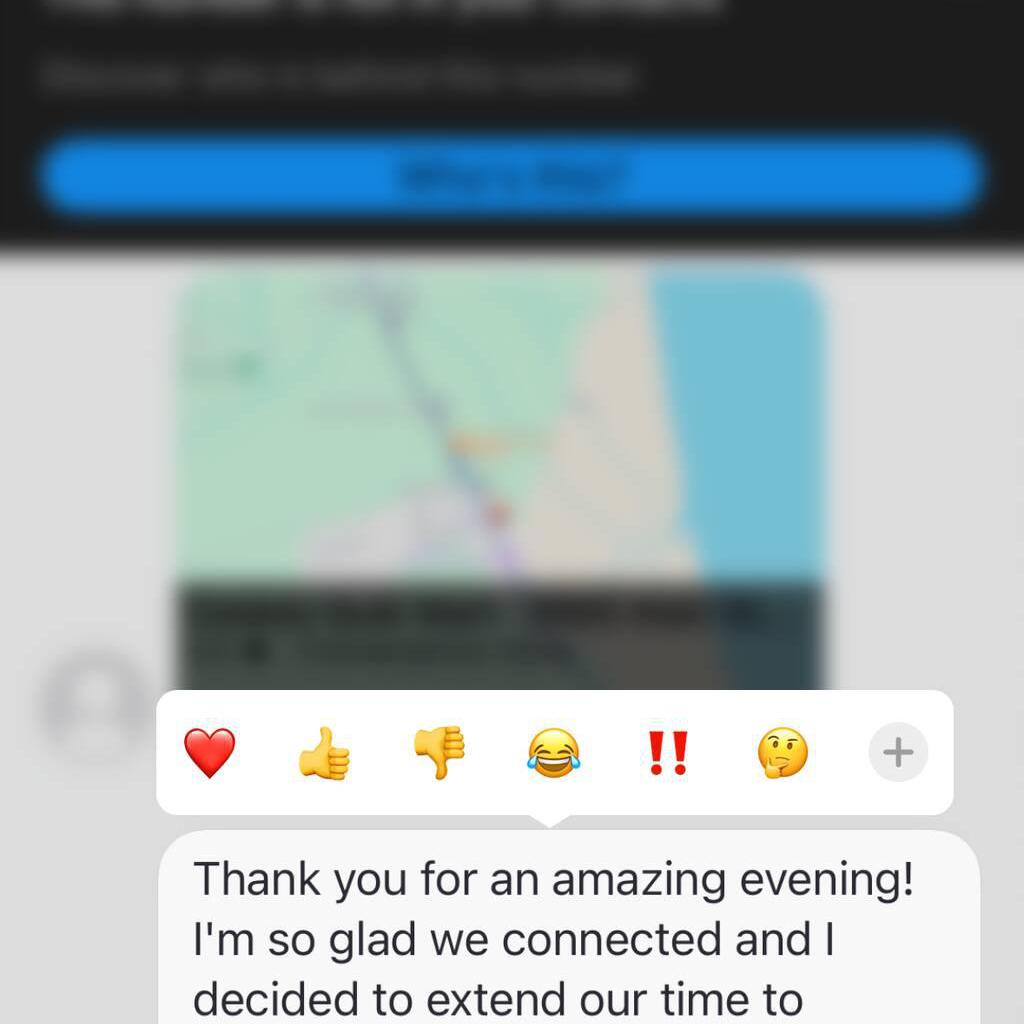The image size is (1024, 1024).
Task: React with the thinking face emoji
Action: click(x=782, y=752)
